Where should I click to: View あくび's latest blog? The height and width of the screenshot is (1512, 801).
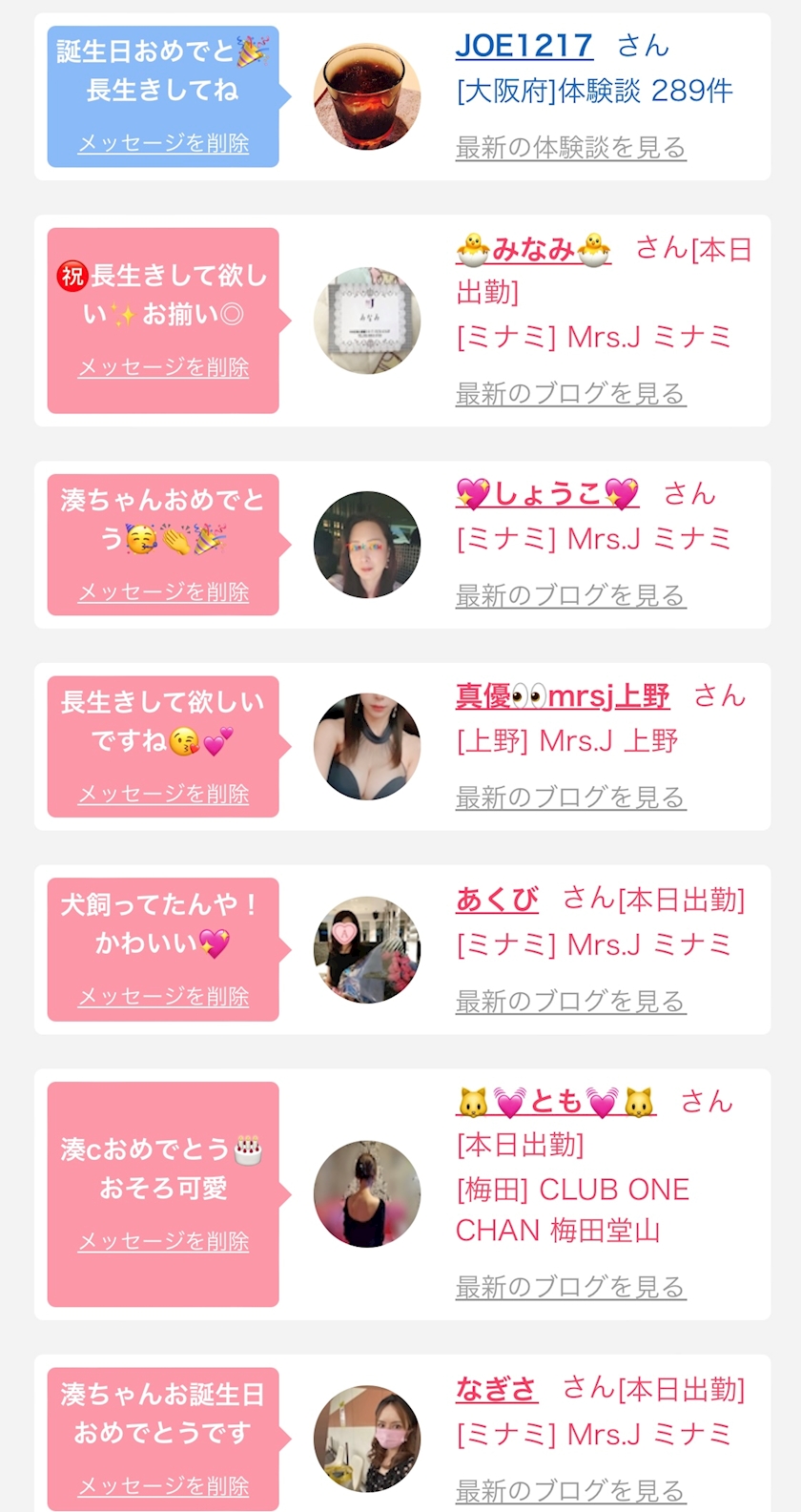[570, 1002]
